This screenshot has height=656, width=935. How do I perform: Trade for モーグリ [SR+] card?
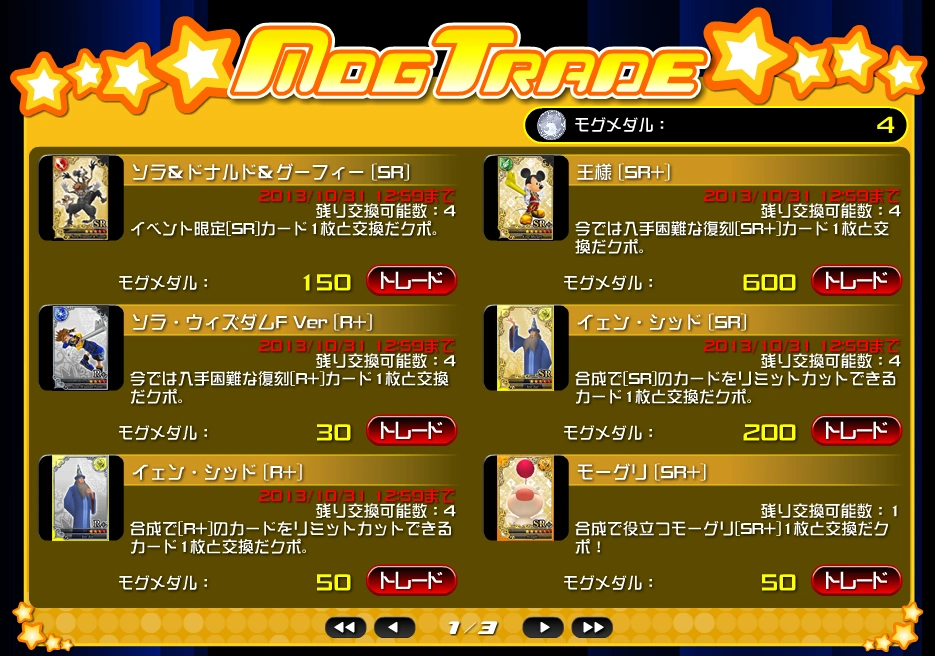click(x=855, y=580)
